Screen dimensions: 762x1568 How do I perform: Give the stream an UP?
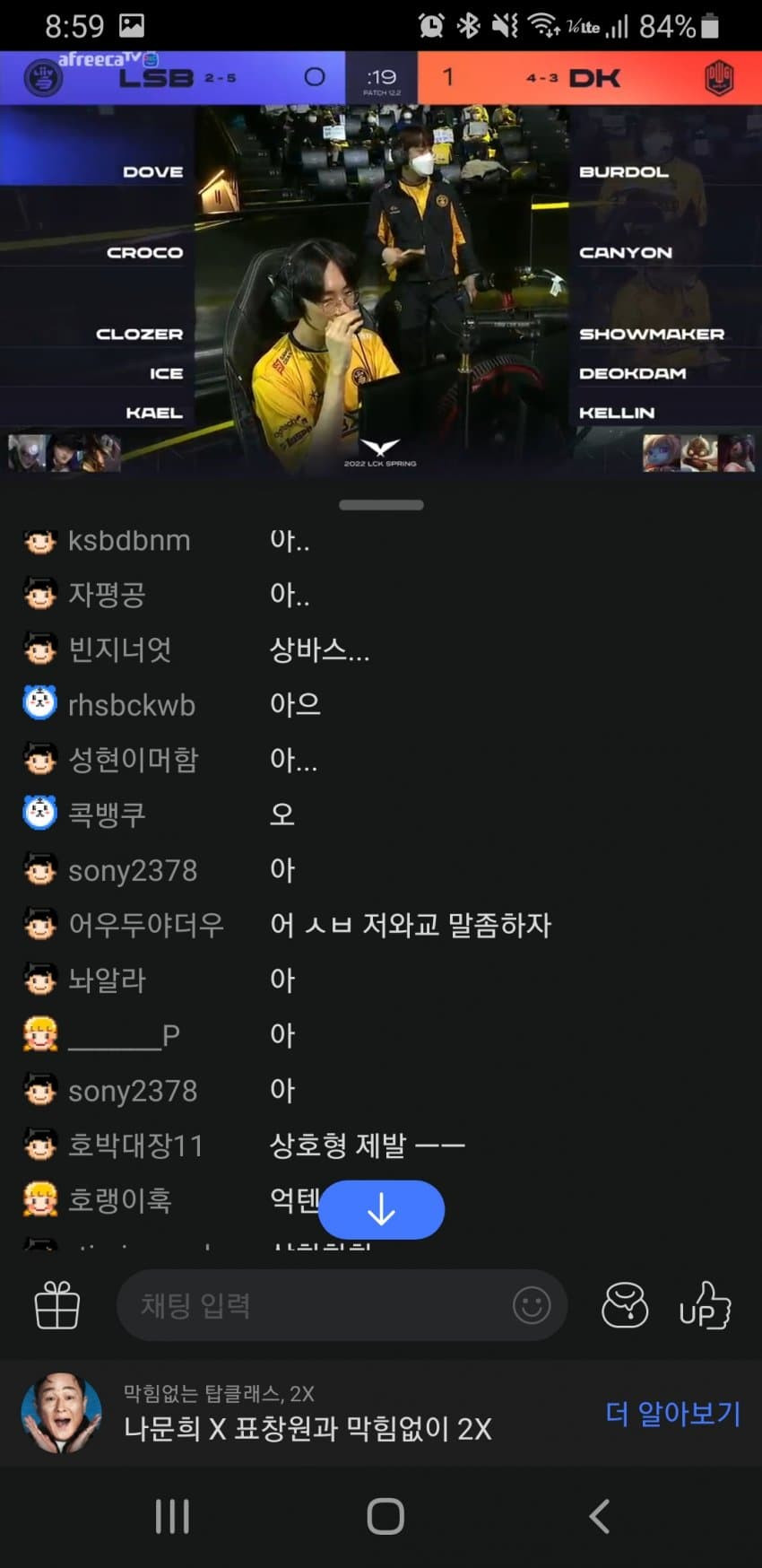pyautogui.click(x=705, y=1305)
